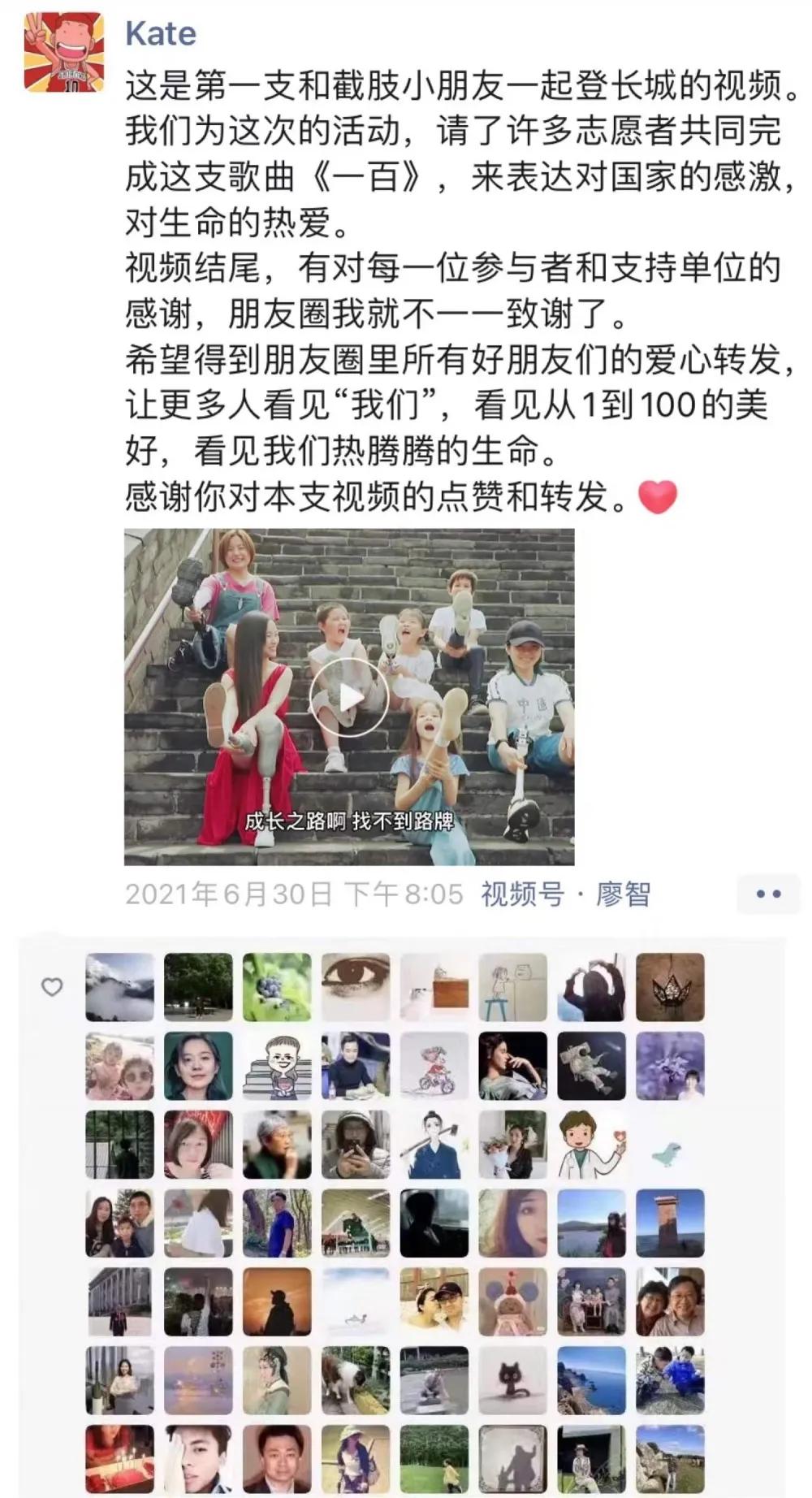View the liker with the snowy mountain avatar
This screenshot has width=812, height=1498.
[119, 986]
